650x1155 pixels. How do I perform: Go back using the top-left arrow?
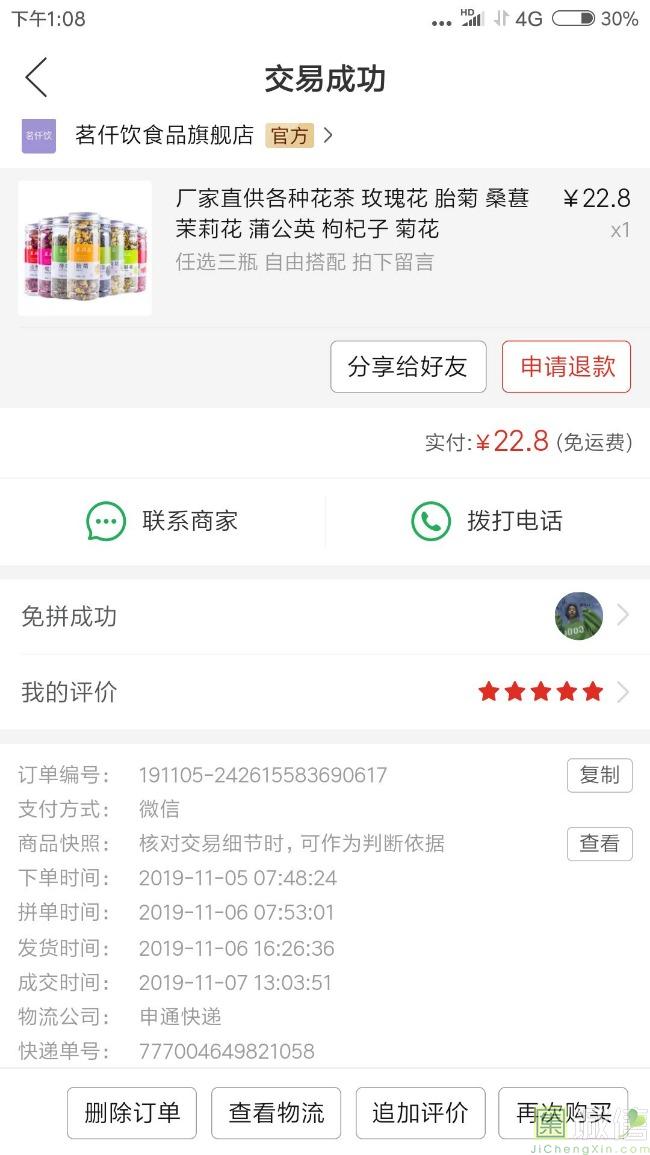point(36,78)
